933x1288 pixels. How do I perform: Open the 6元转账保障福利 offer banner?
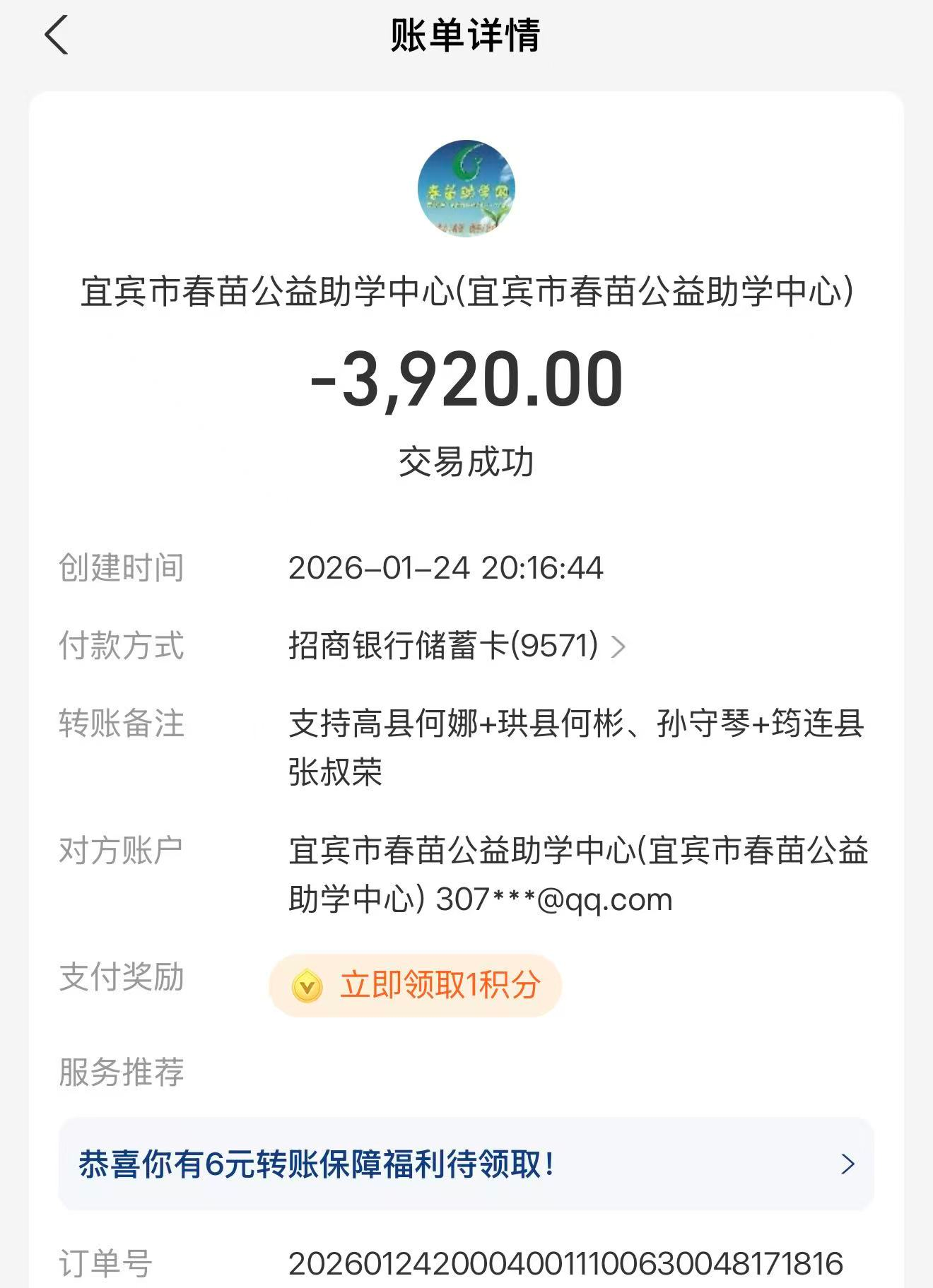(466, 1164)
